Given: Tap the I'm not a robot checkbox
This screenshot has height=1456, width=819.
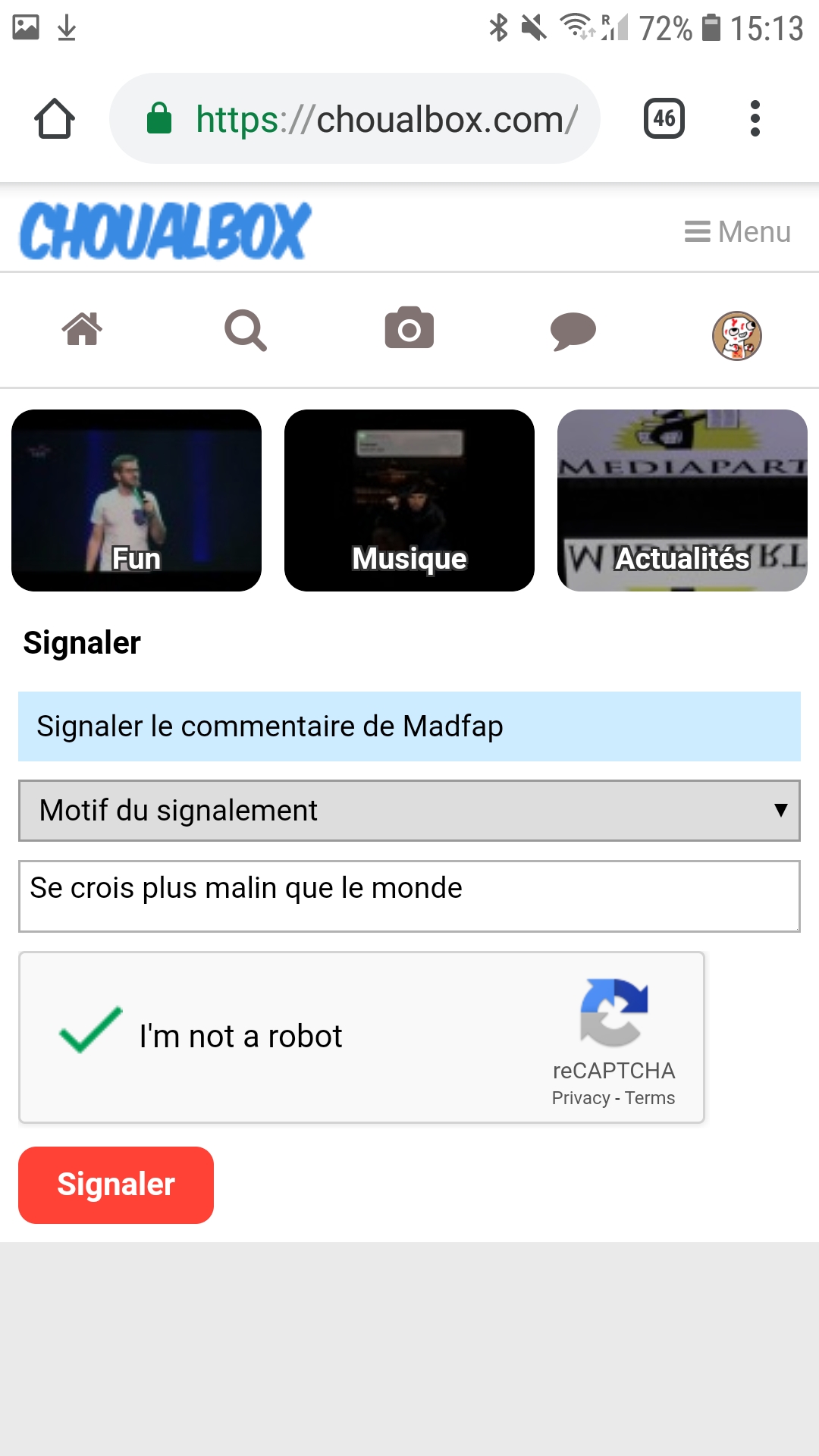Looking at the screenshot, I should (x=91, y=1030).
